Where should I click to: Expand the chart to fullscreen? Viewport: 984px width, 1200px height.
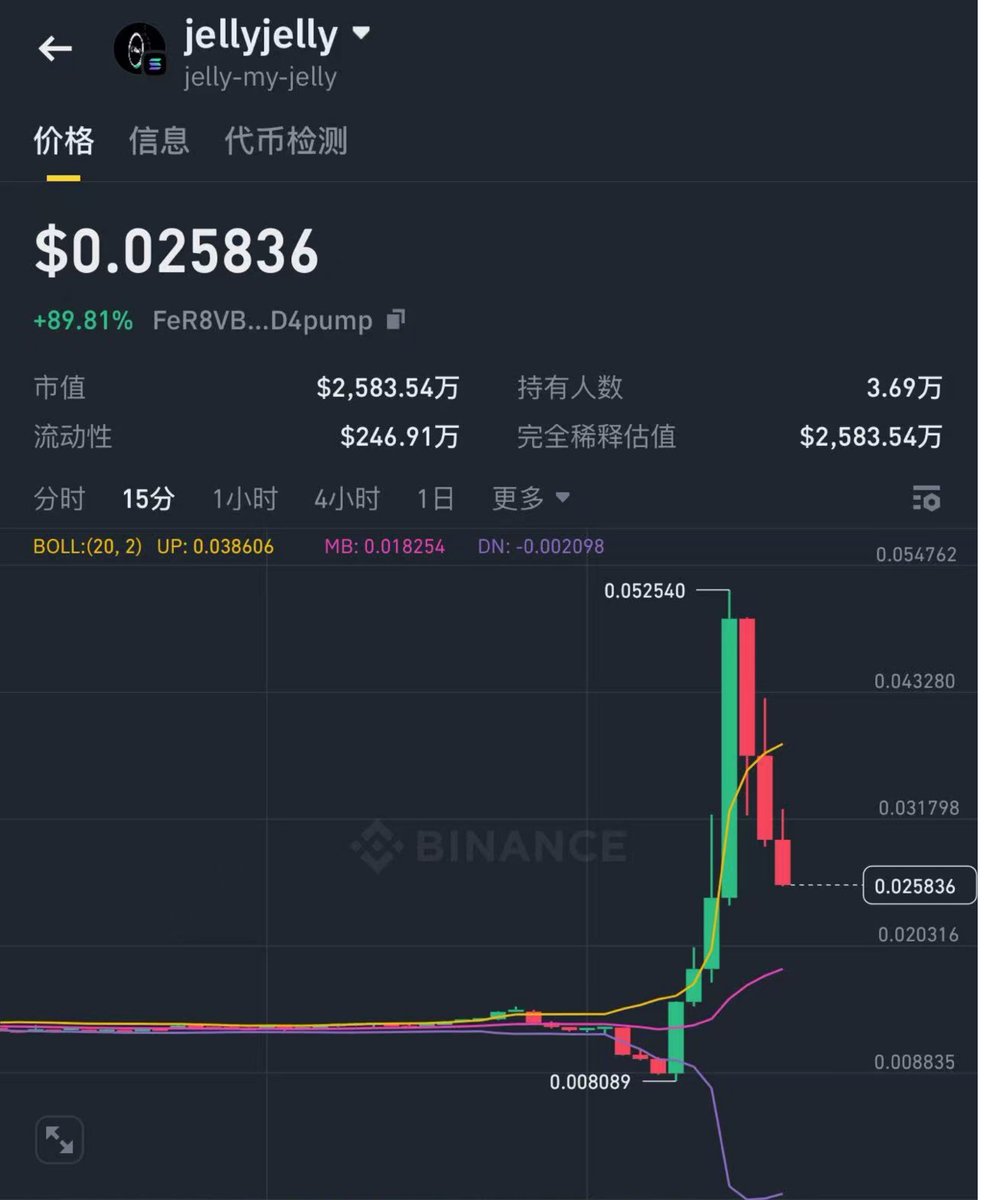pyautogui.click(x=59, y=1140)
